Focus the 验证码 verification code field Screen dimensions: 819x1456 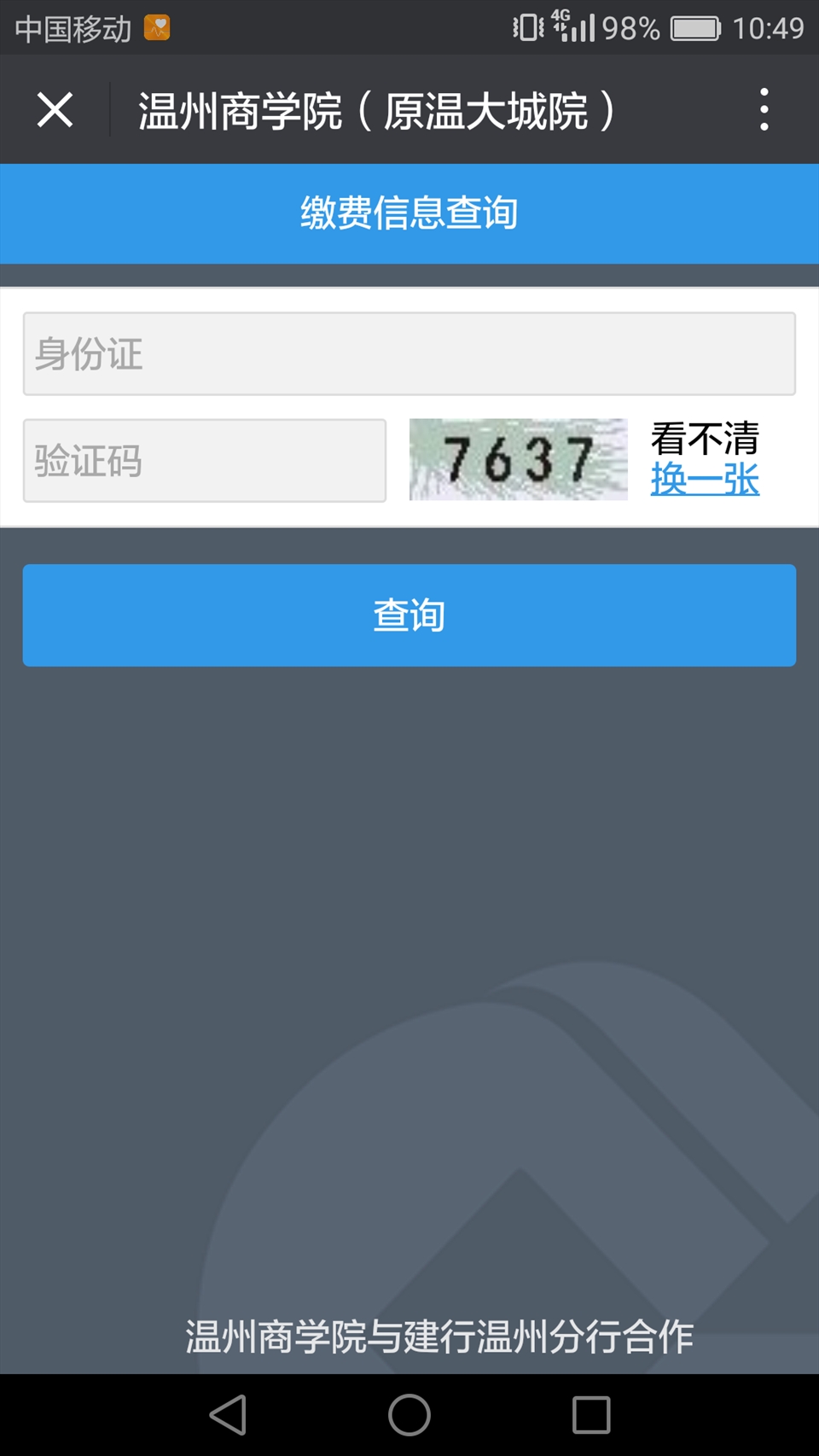205,461
